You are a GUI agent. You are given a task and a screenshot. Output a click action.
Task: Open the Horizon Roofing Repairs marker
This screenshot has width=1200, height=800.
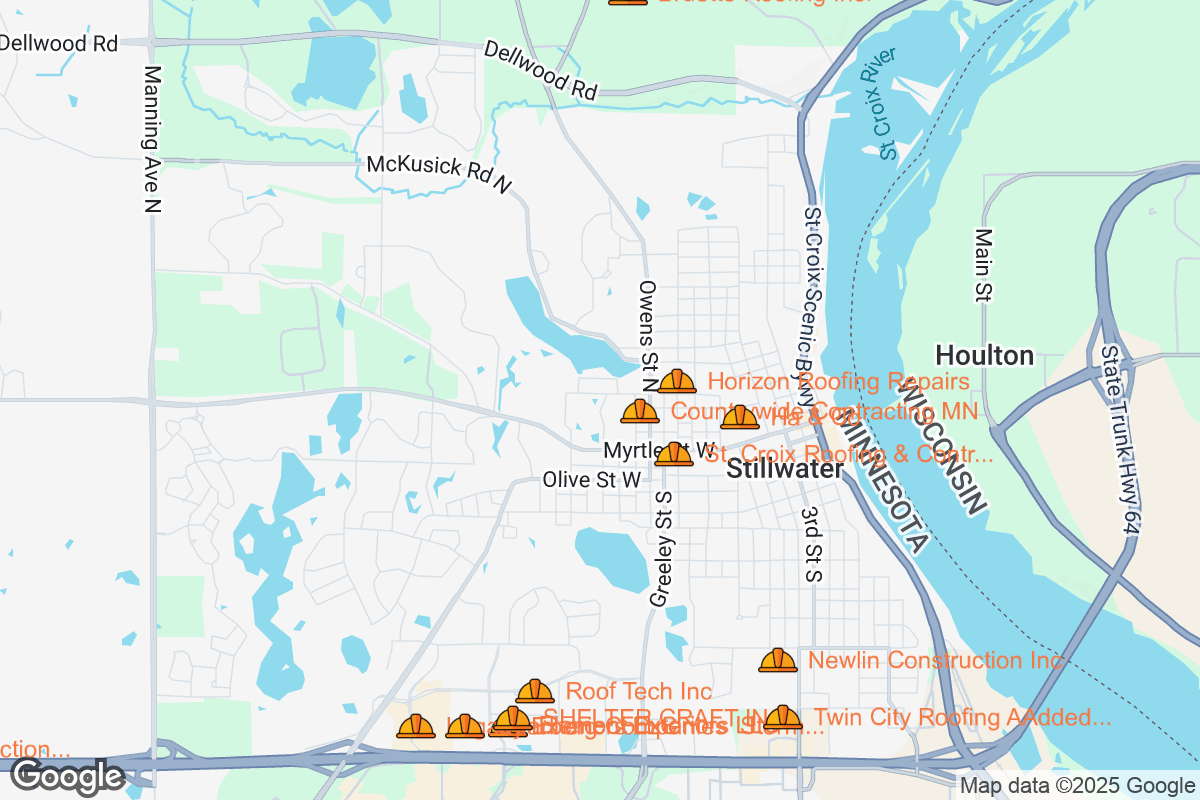(x=677, y=381)
